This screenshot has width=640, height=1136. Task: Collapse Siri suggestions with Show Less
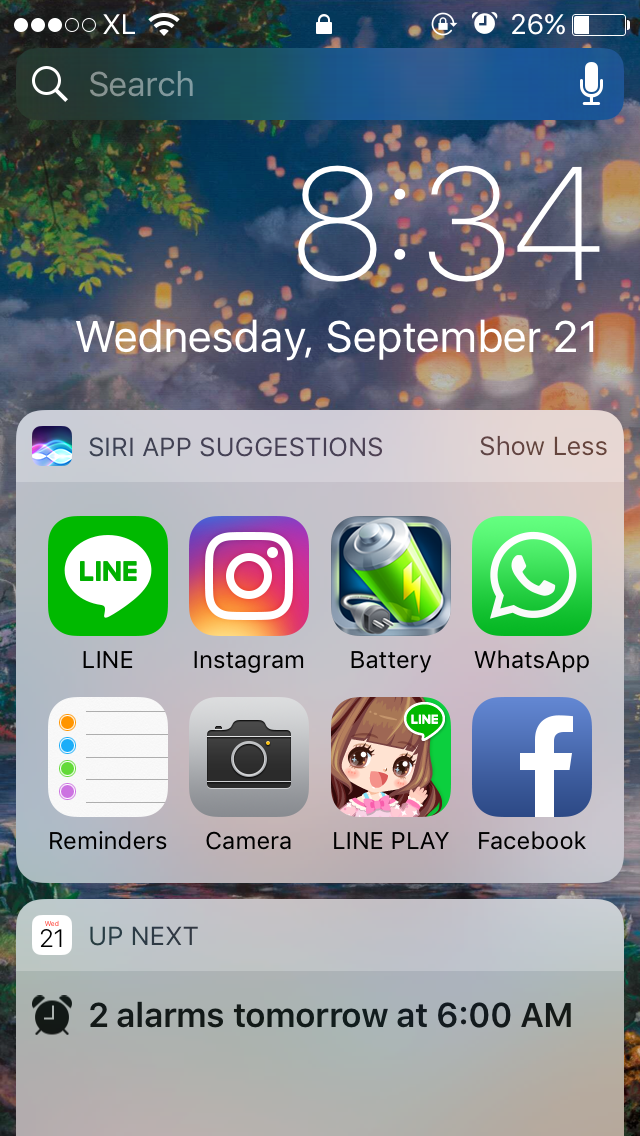tap(543, 446)
